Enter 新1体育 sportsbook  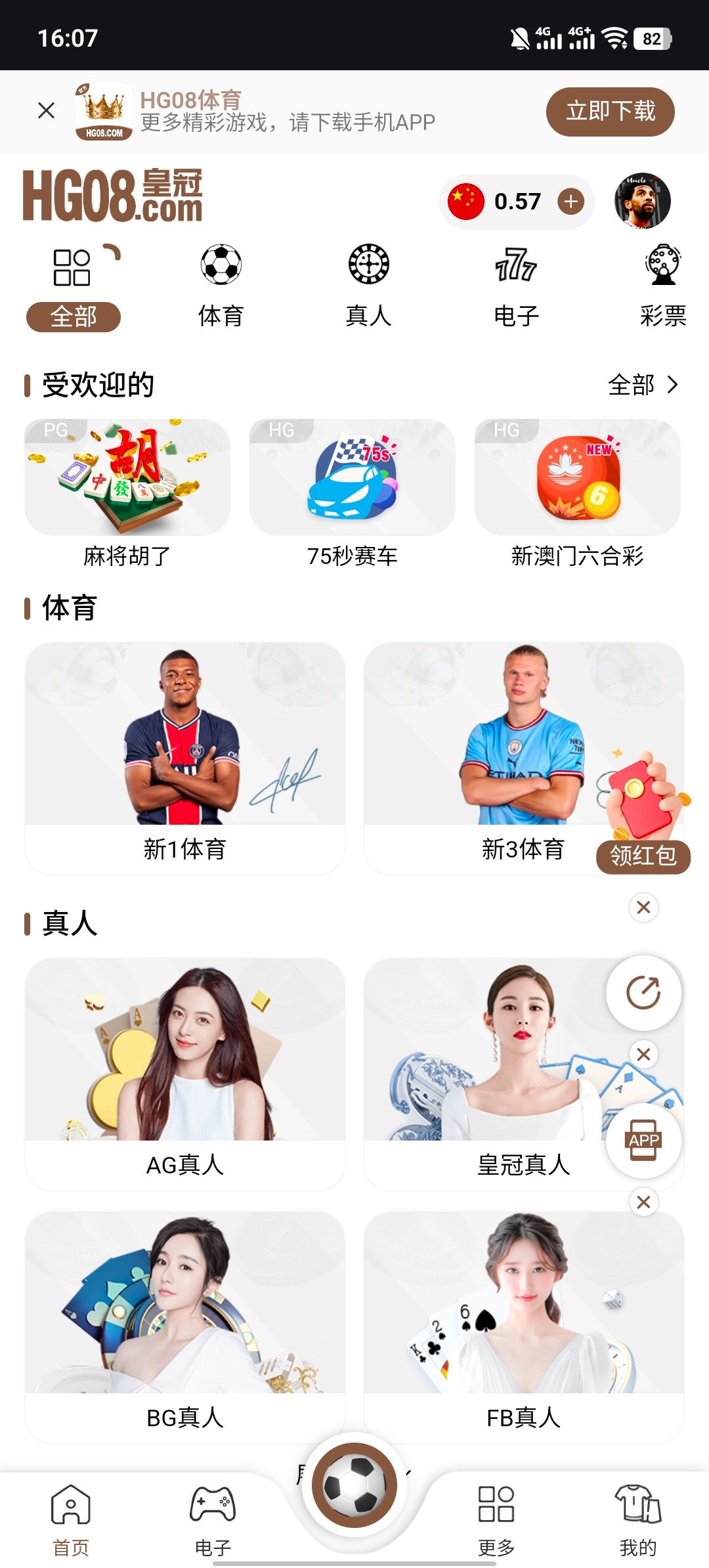[x=185, y=758]
